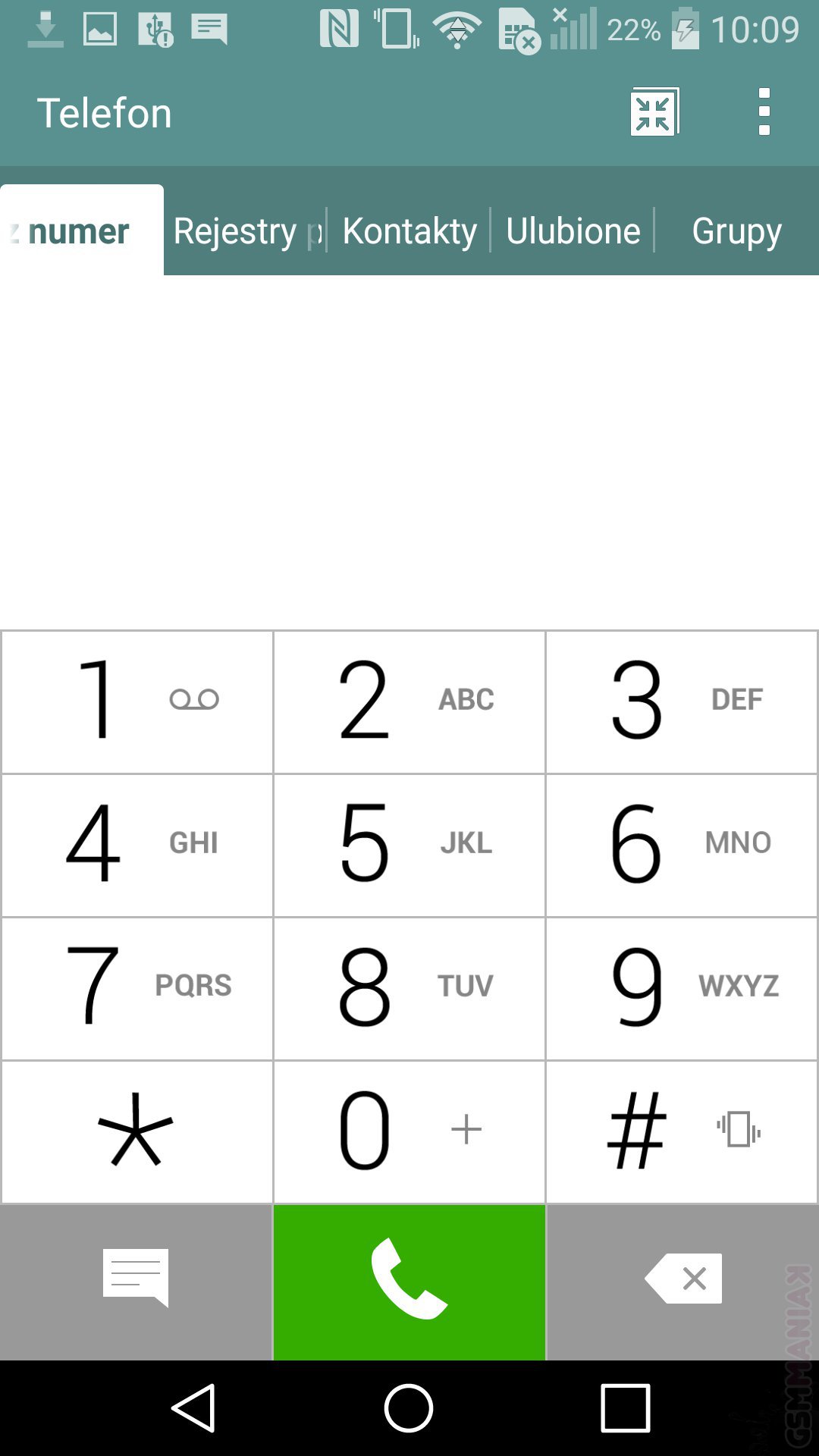Image resolution: width=819 pixels, height=1456 pixels.
Task: Tap the shrink dialpad icon in the app bar
Action: [654, 112]
